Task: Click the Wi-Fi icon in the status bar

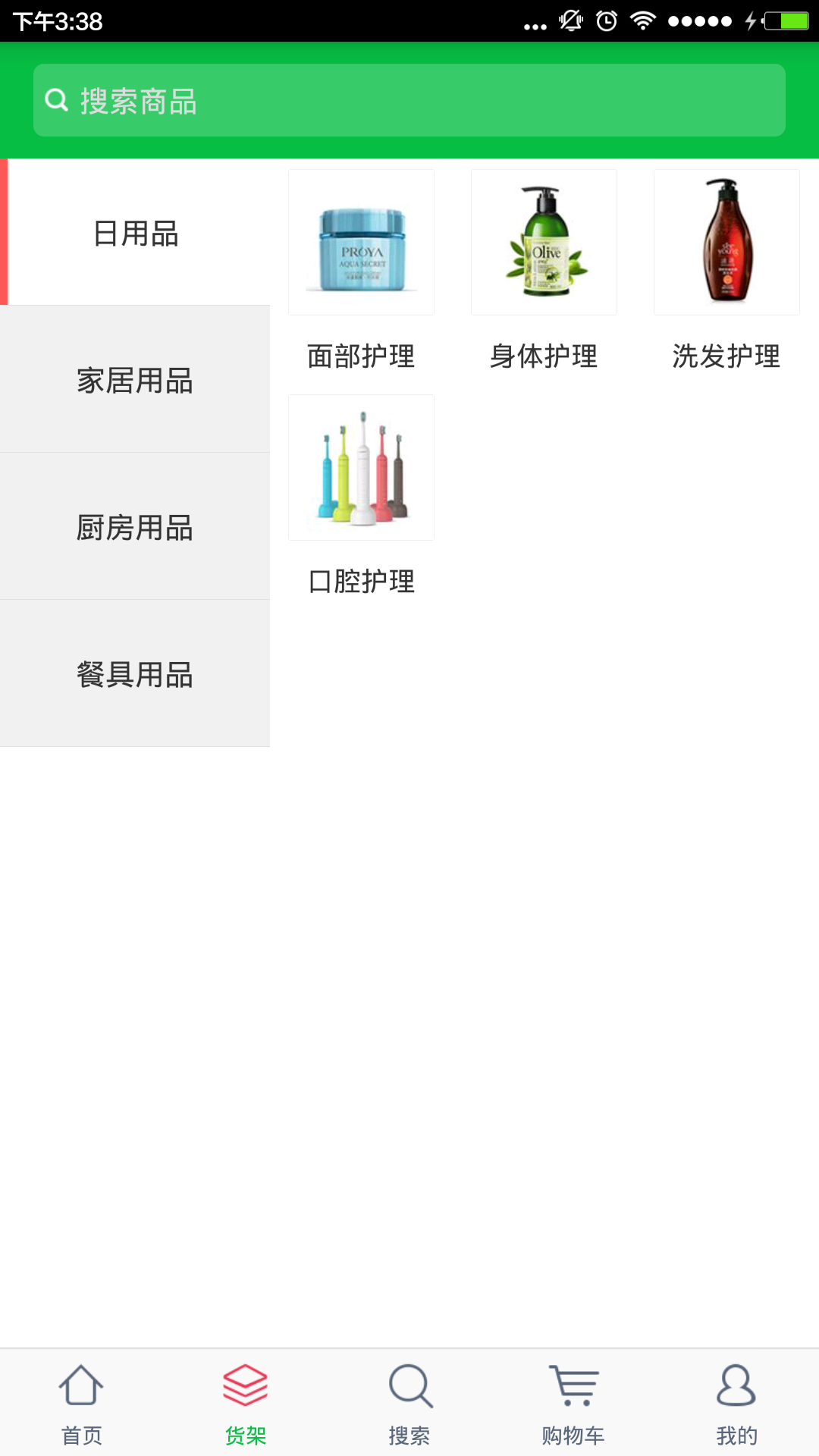Action: coord(644,20)
